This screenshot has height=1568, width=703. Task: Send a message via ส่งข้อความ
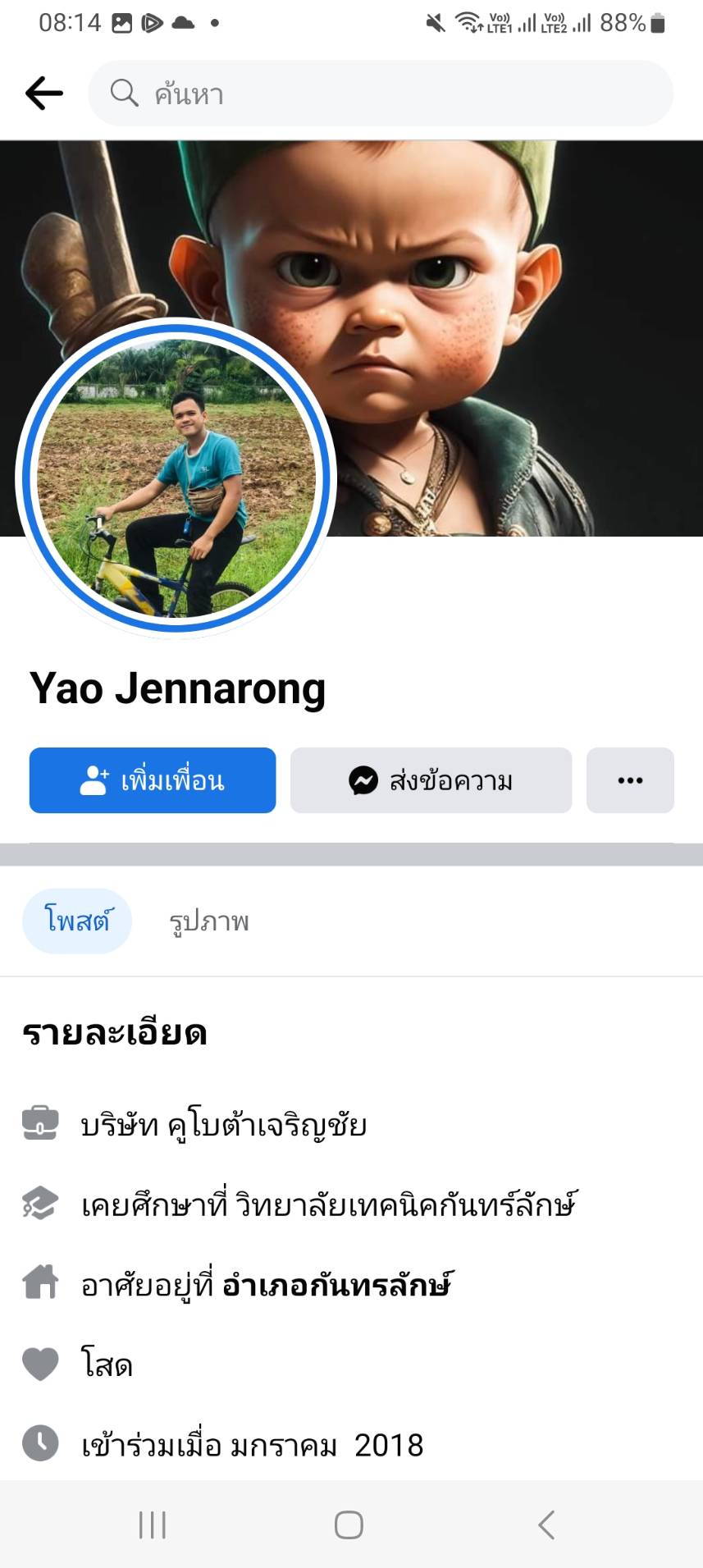[431, 780]
